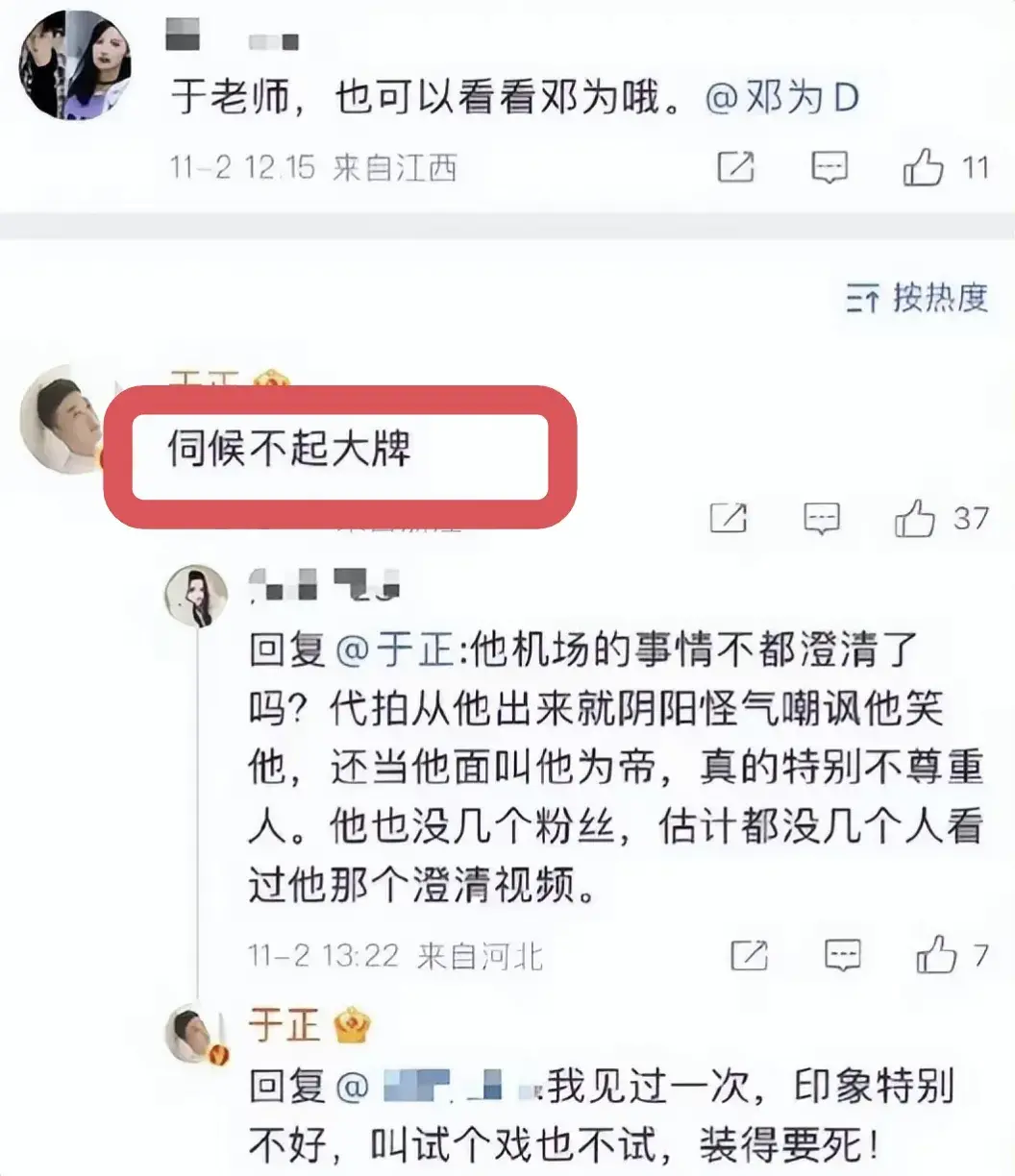Reply to the comment from 江西
The height and width of the screenshot is (1176, 1015).
829,168
